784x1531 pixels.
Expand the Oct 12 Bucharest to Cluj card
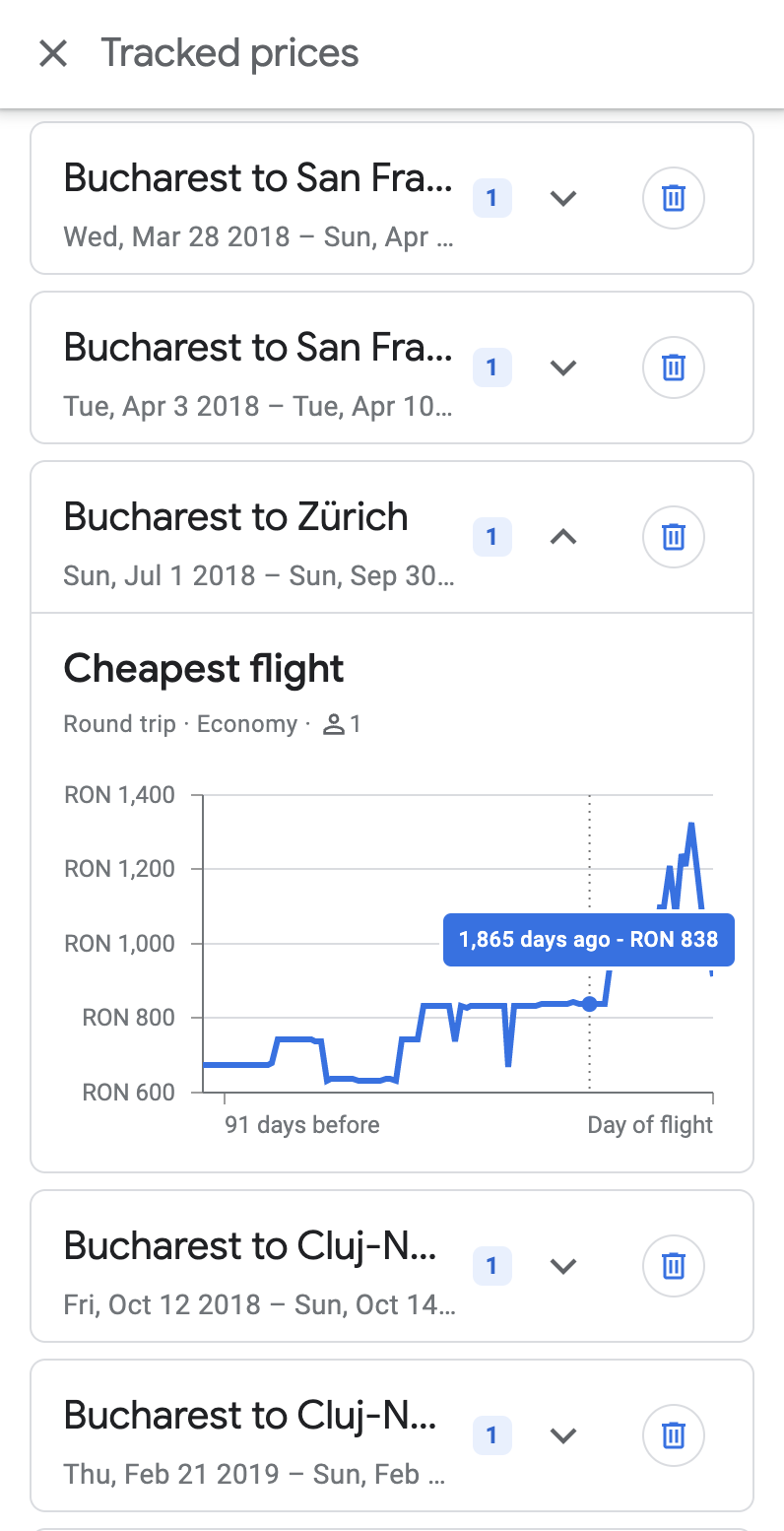pos(562,1266)
